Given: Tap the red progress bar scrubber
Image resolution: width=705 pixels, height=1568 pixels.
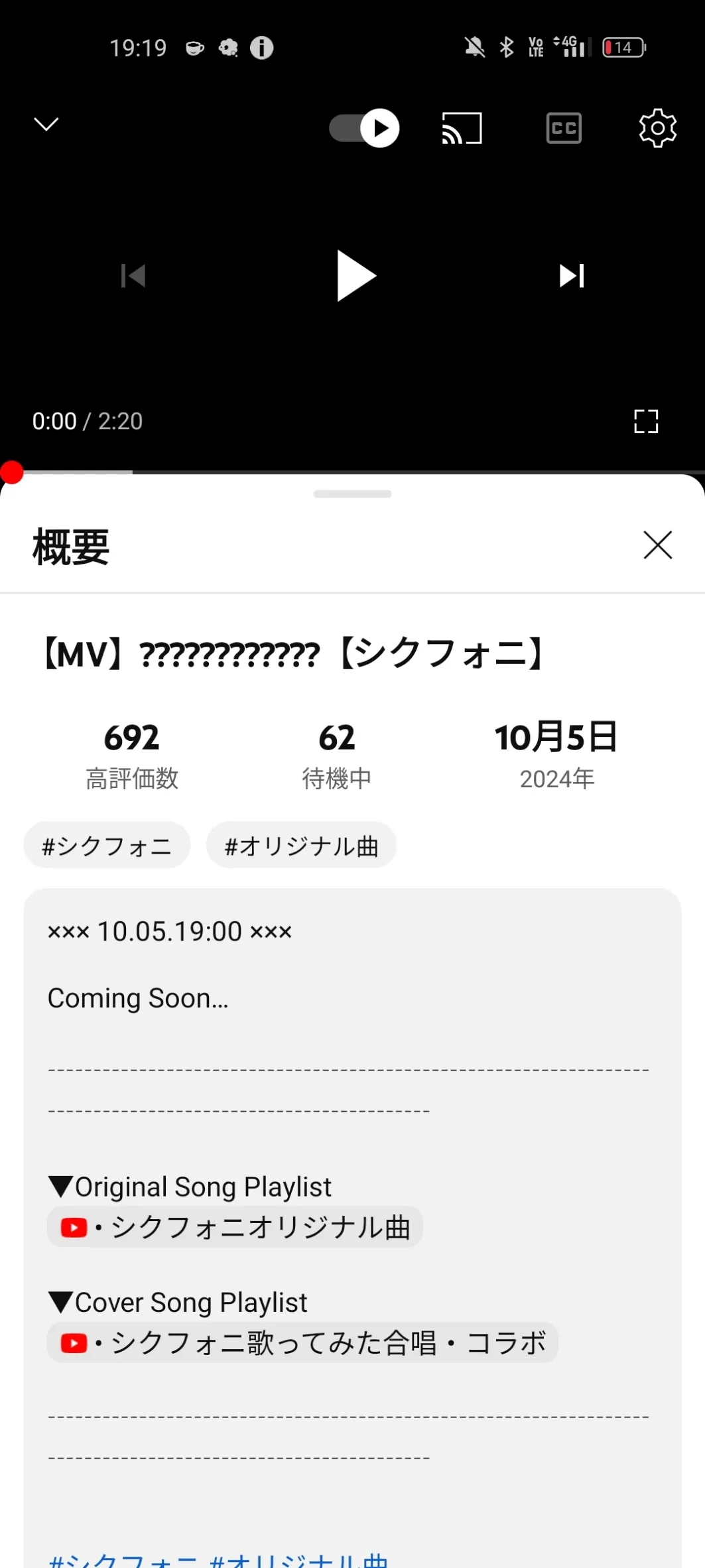Looking at the screenshot, I should coord(12,472).
